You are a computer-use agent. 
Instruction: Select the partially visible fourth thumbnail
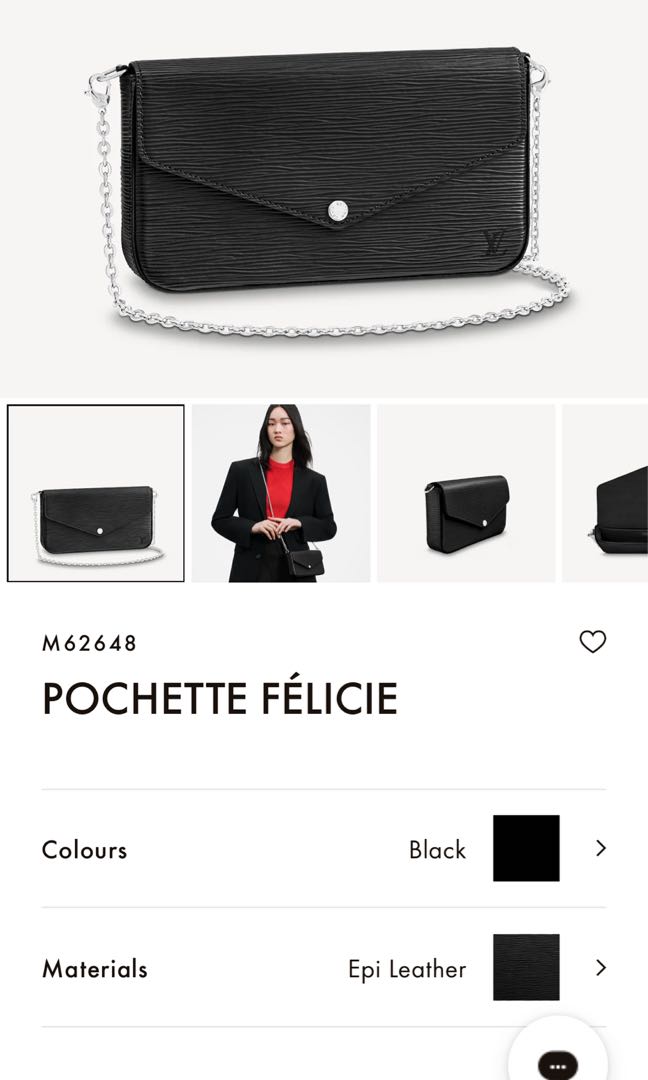pyautogui.click(x=608, y=493)
